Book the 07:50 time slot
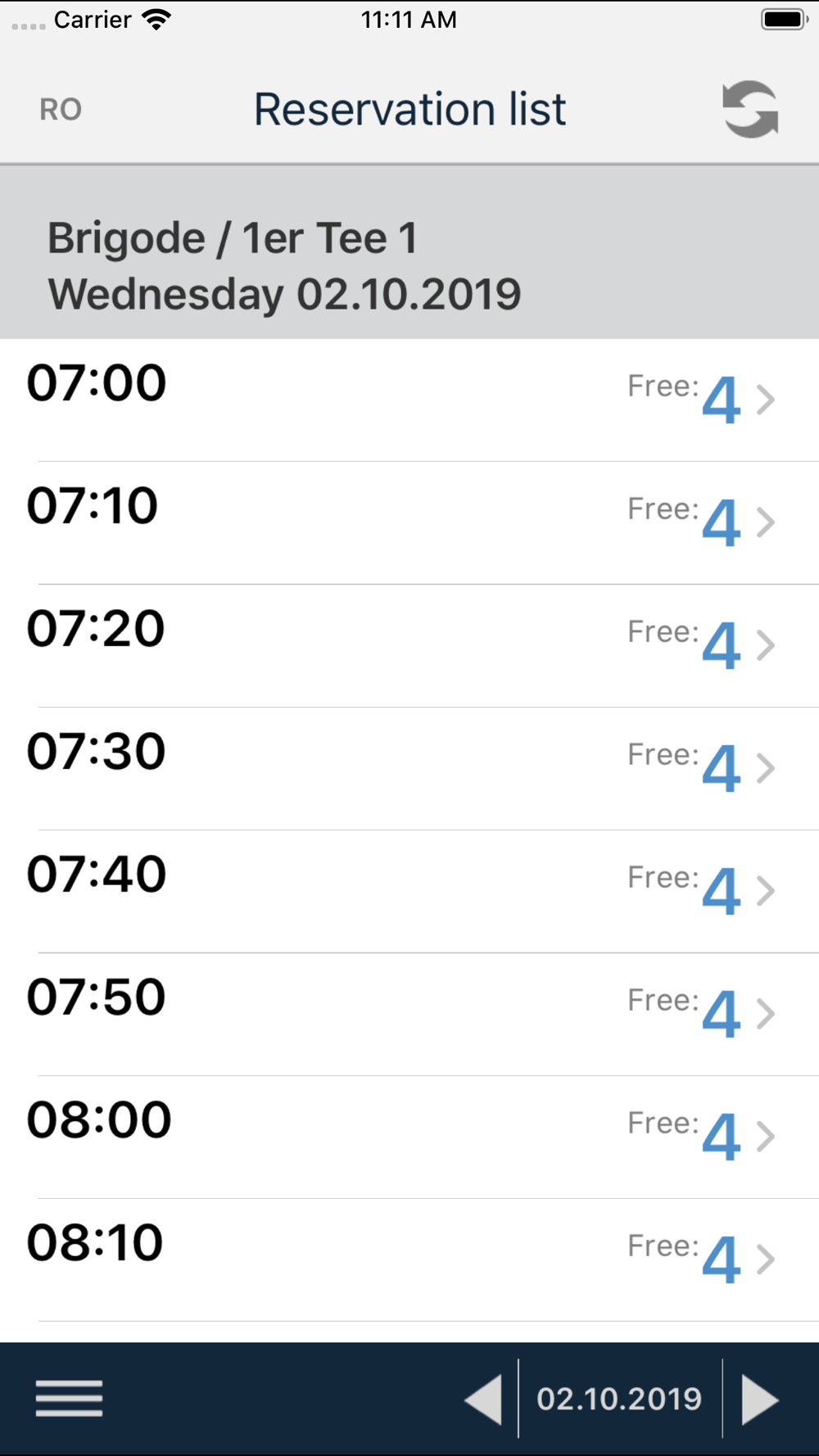 [x=409, y=1015]
